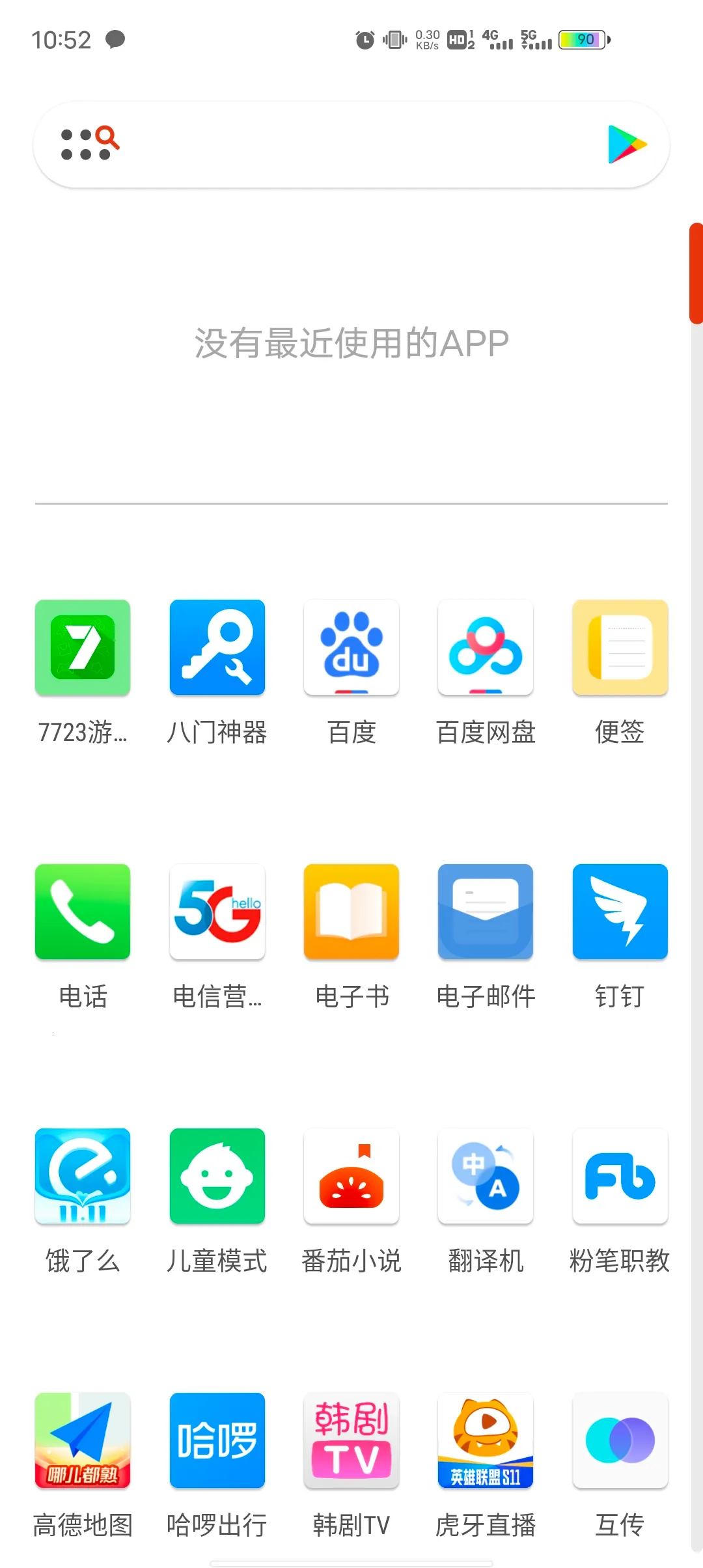Viewport: 703px width, 1568px height.
Task: Launch 虎牙直播 live streaming
Action: [486, 1440]
